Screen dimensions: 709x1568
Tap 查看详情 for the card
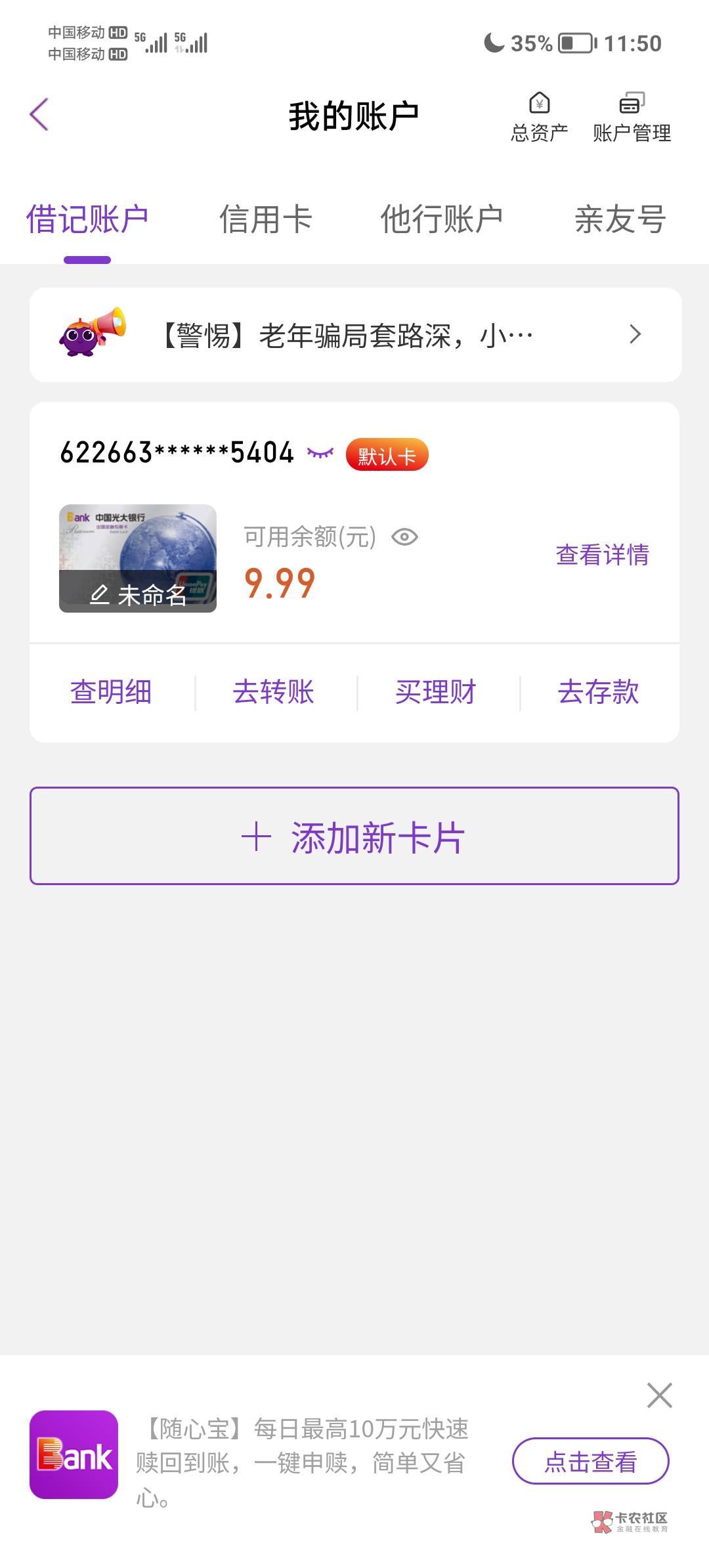pos(602,555)
